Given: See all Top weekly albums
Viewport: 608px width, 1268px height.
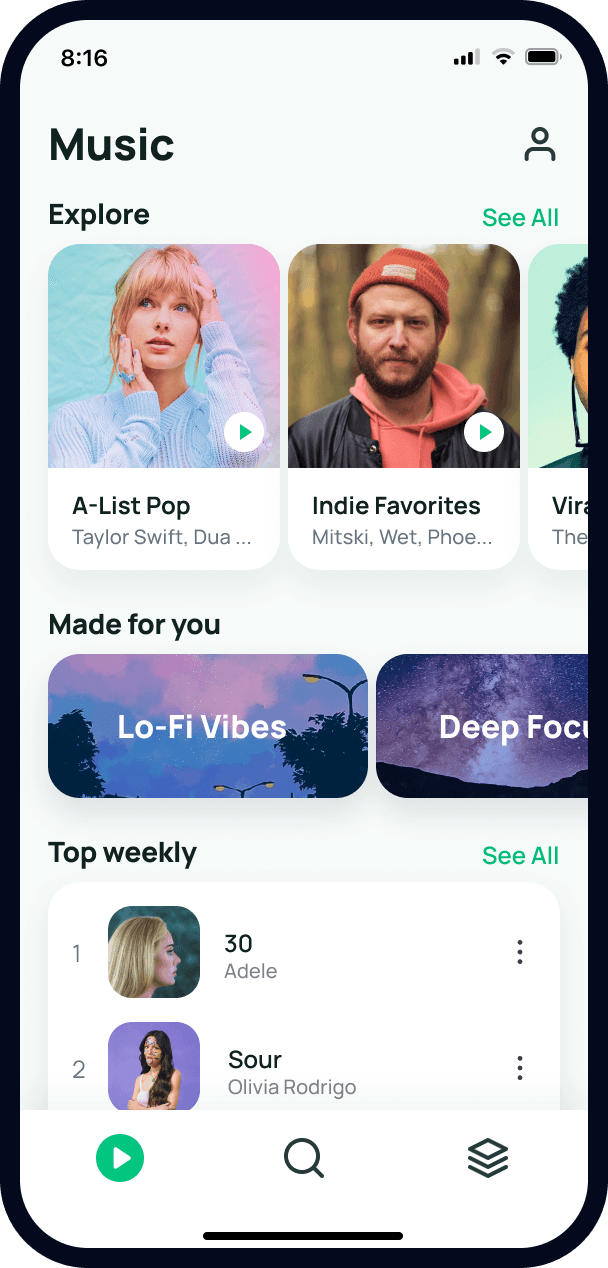Looking at the screenshot, I should [520, 856].
